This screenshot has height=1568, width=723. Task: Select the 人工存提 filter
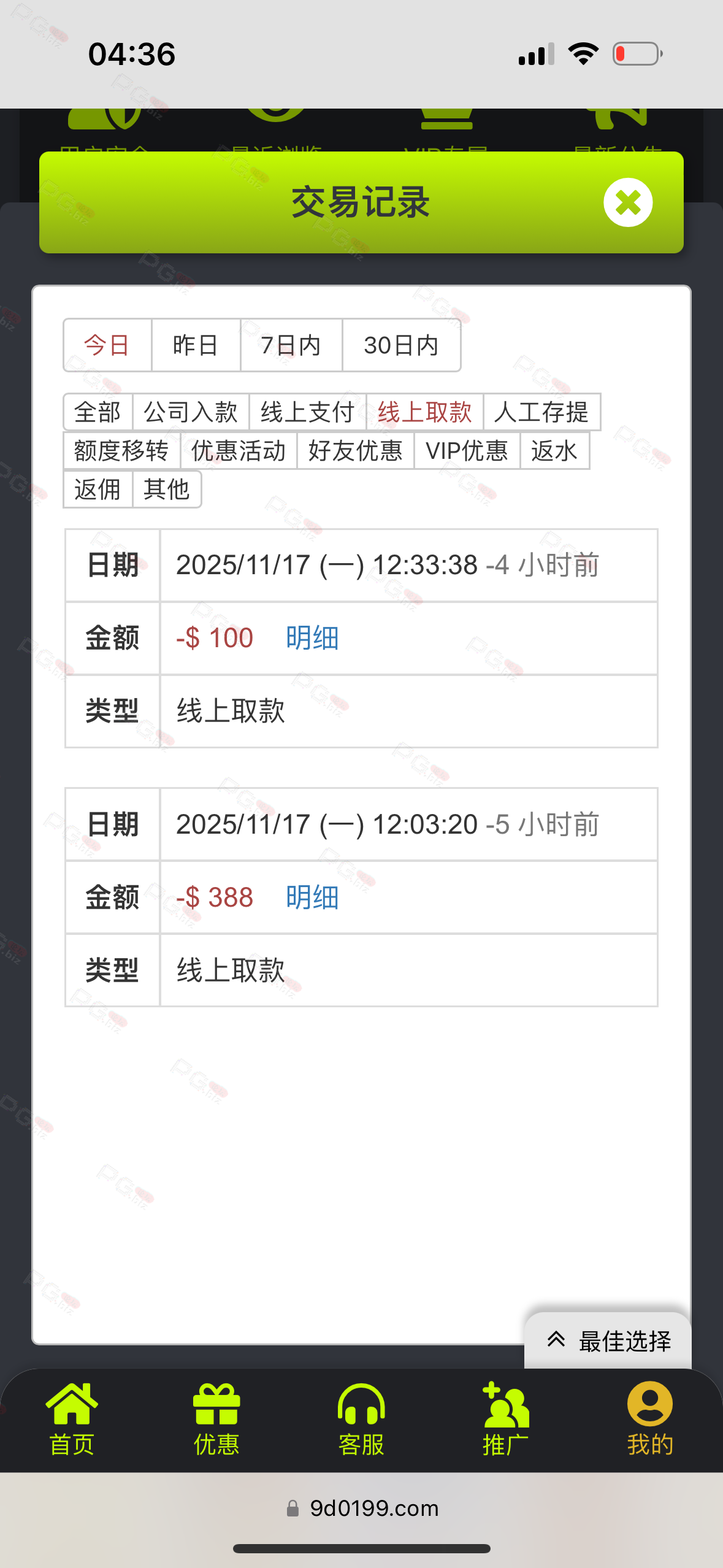[541, 412]
